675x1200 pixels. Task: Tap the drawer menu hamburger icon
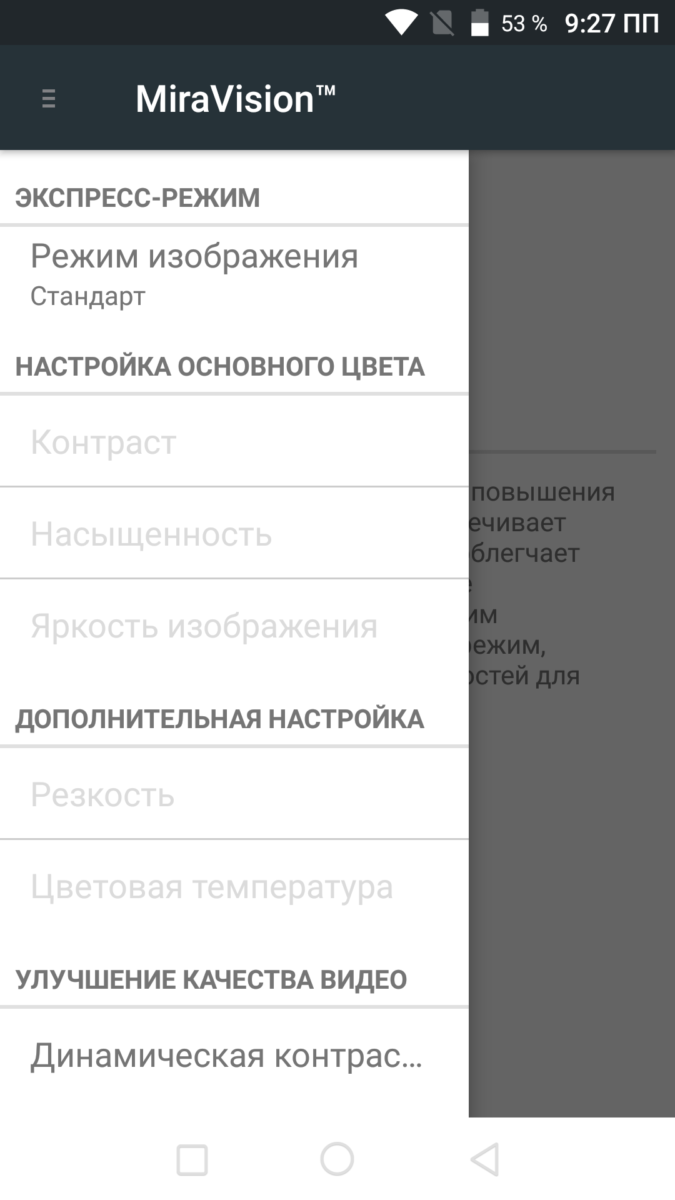click(x=48, y=99)
